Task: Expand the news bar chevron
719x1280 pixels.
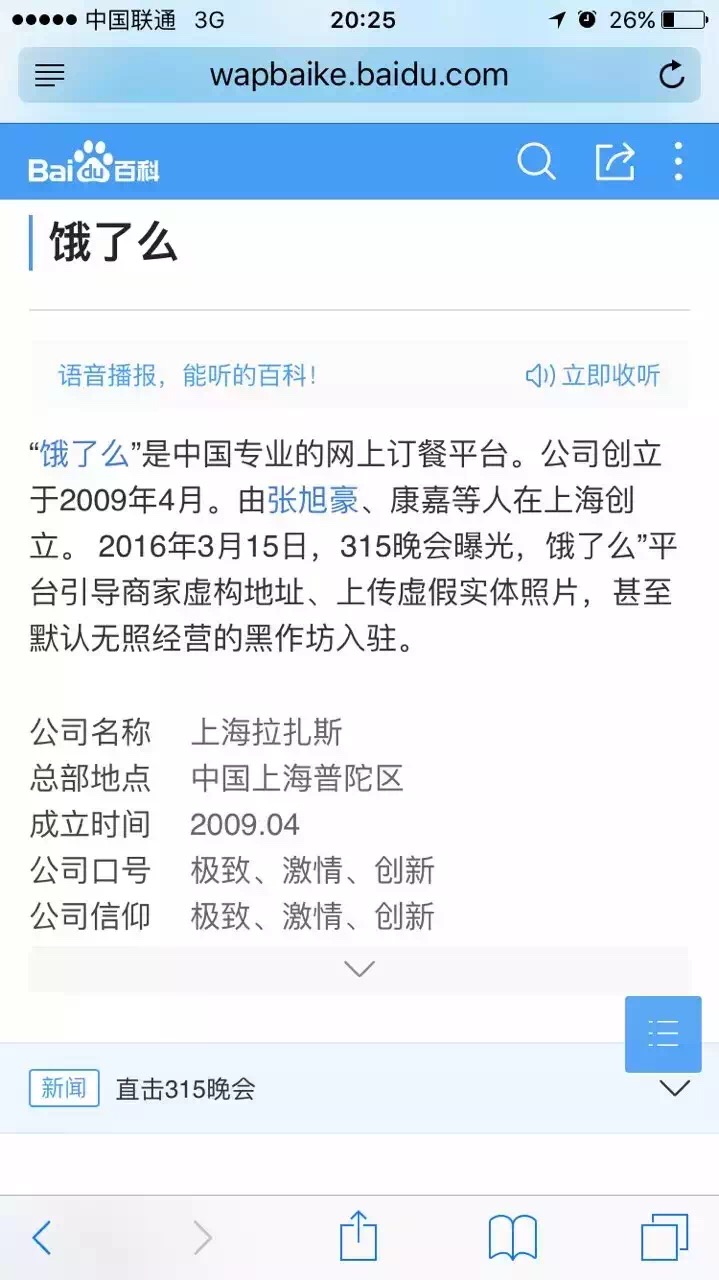Action: (x=675, y=1089)
